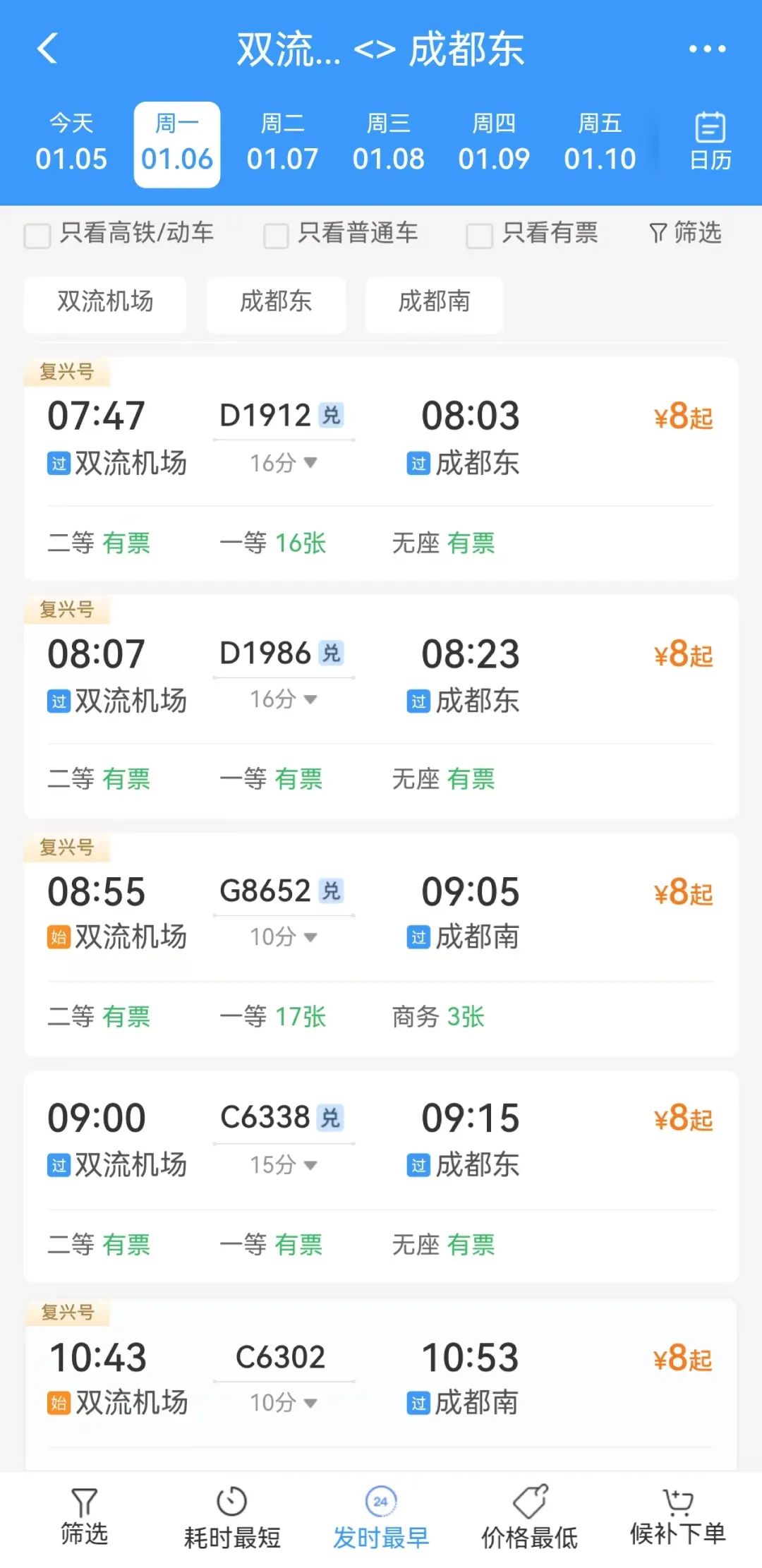This screenshot has width=762, height=1568.
Task: Select the 成都南 station chip
Action: [434, 303]
